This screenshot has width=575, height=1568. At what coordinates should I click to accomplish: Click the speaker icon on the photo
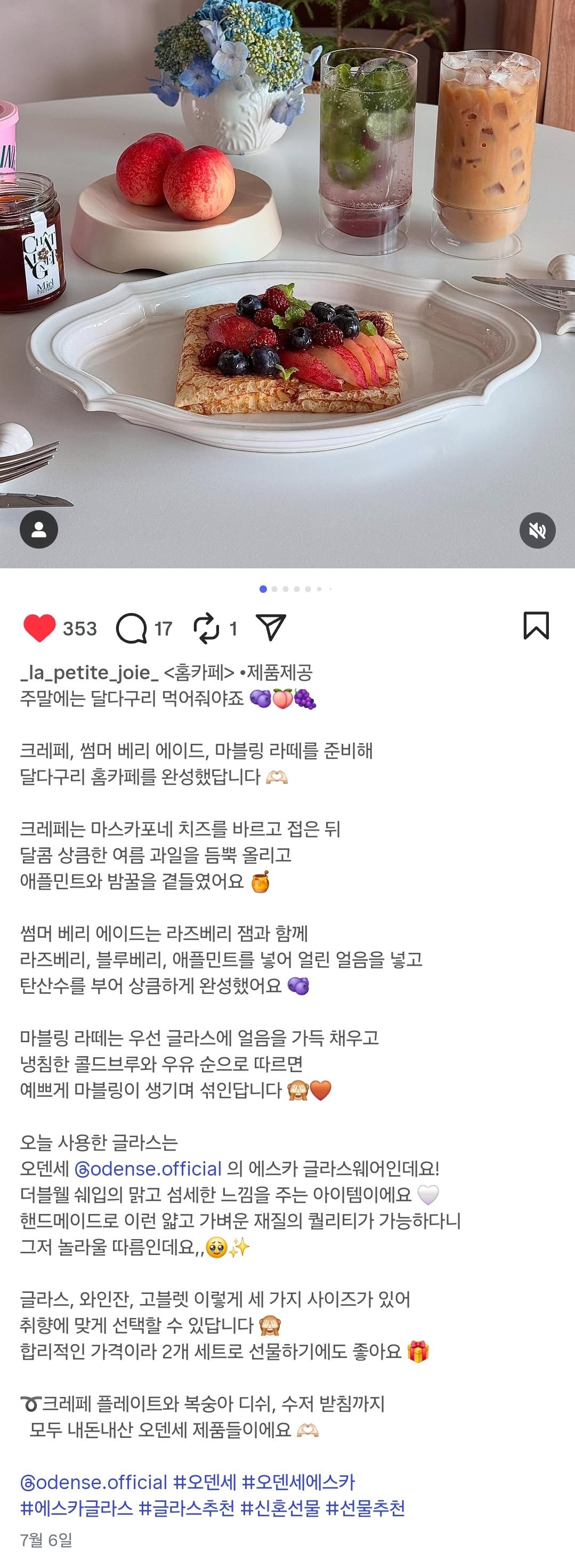point(538,529)
